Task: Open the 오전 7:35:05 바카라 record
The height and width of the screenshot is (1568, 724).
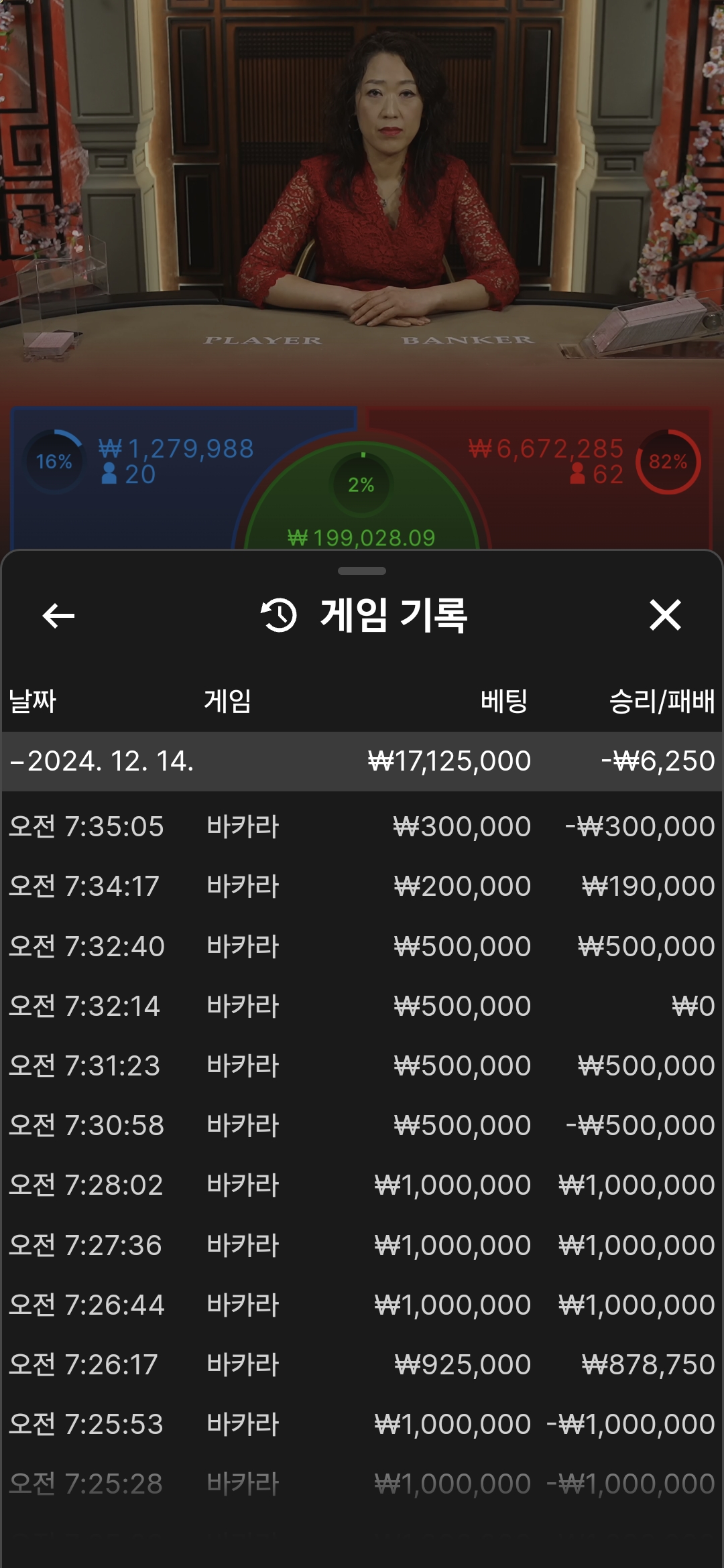Action: tap(362, 826)
